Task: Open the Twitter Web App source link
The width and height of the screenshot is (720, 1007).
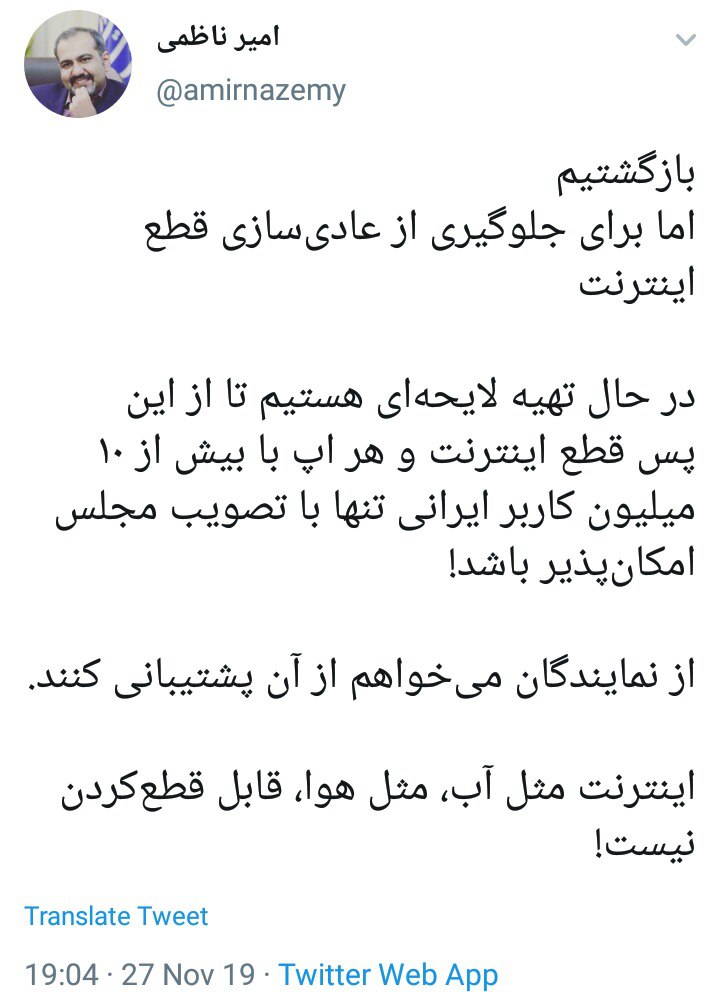Action: click(x=388, y=974)
